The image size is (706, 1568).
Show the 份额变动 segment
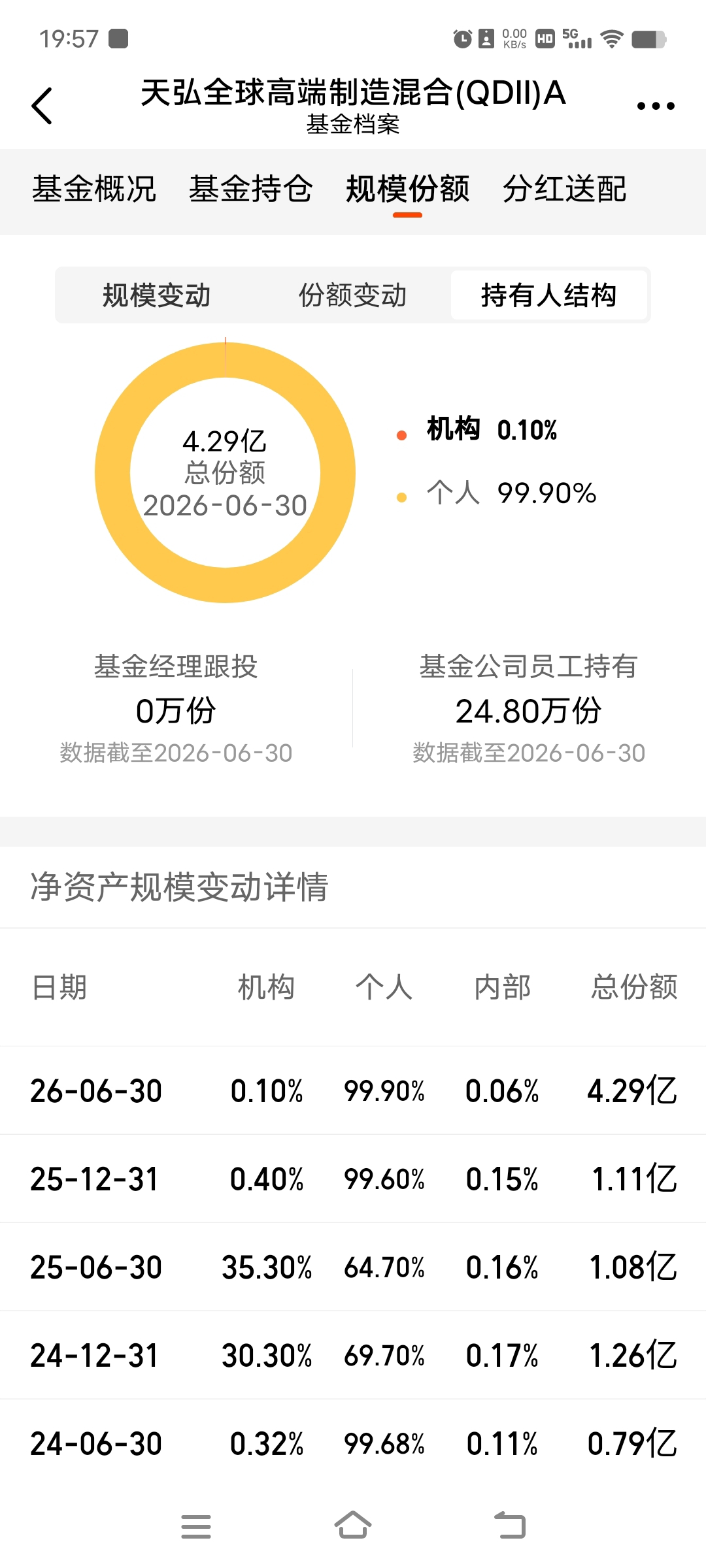click(x=353, y=295)
